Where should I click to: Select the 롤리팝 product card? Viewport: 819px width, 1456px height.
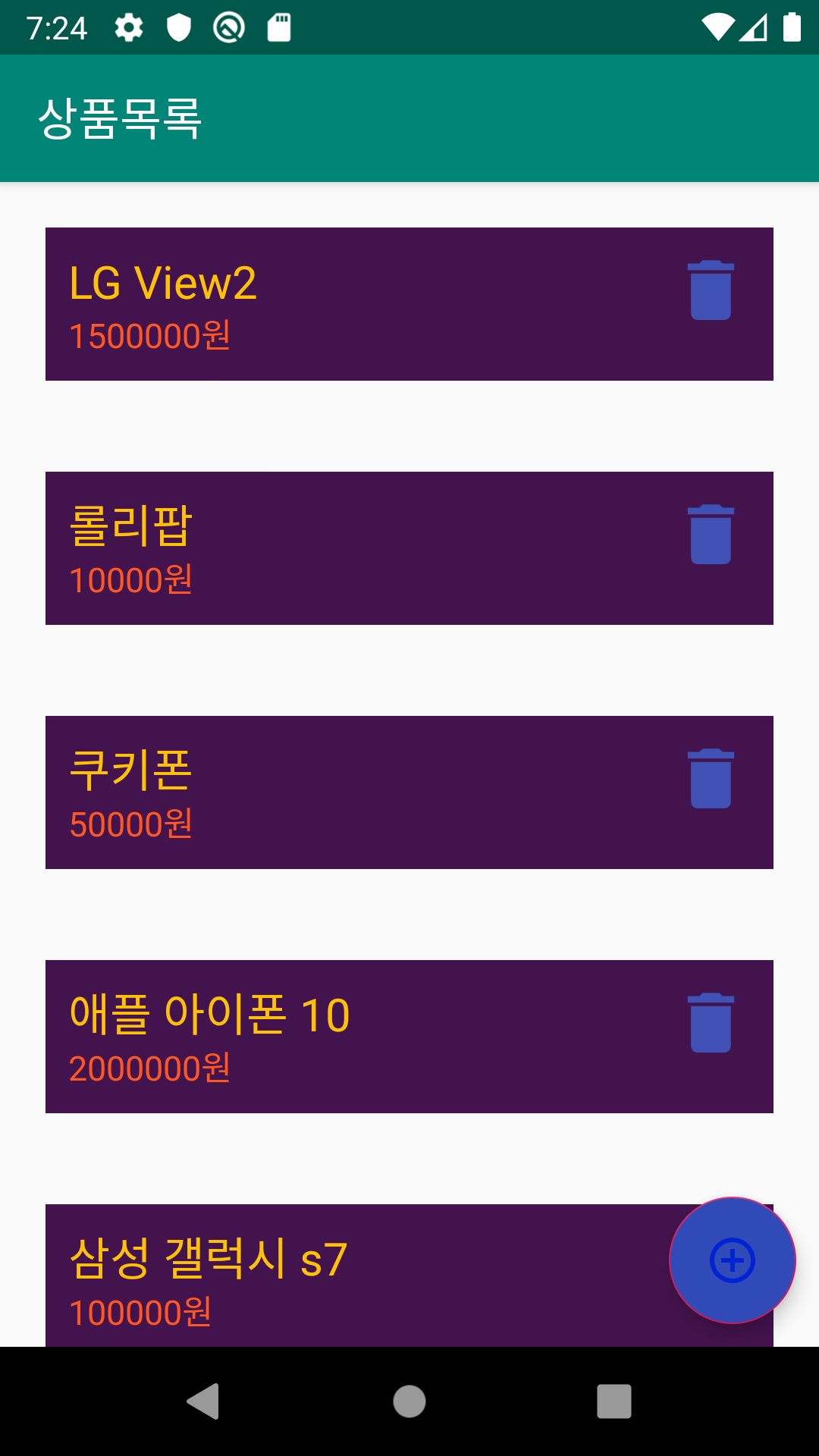pos(409,548)
